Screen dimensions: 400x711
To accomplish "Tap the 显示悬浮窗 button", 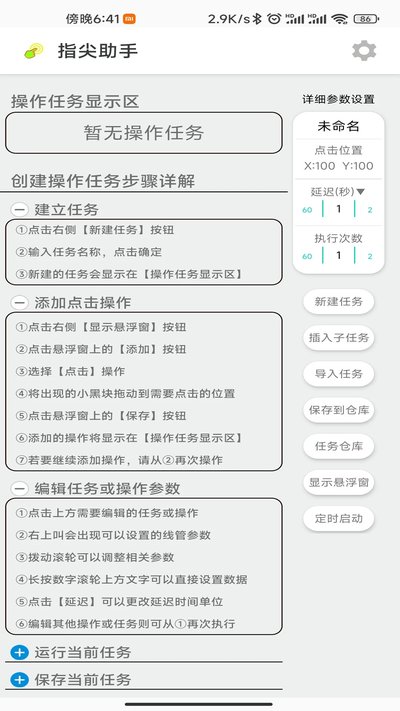I will point(339,482).
